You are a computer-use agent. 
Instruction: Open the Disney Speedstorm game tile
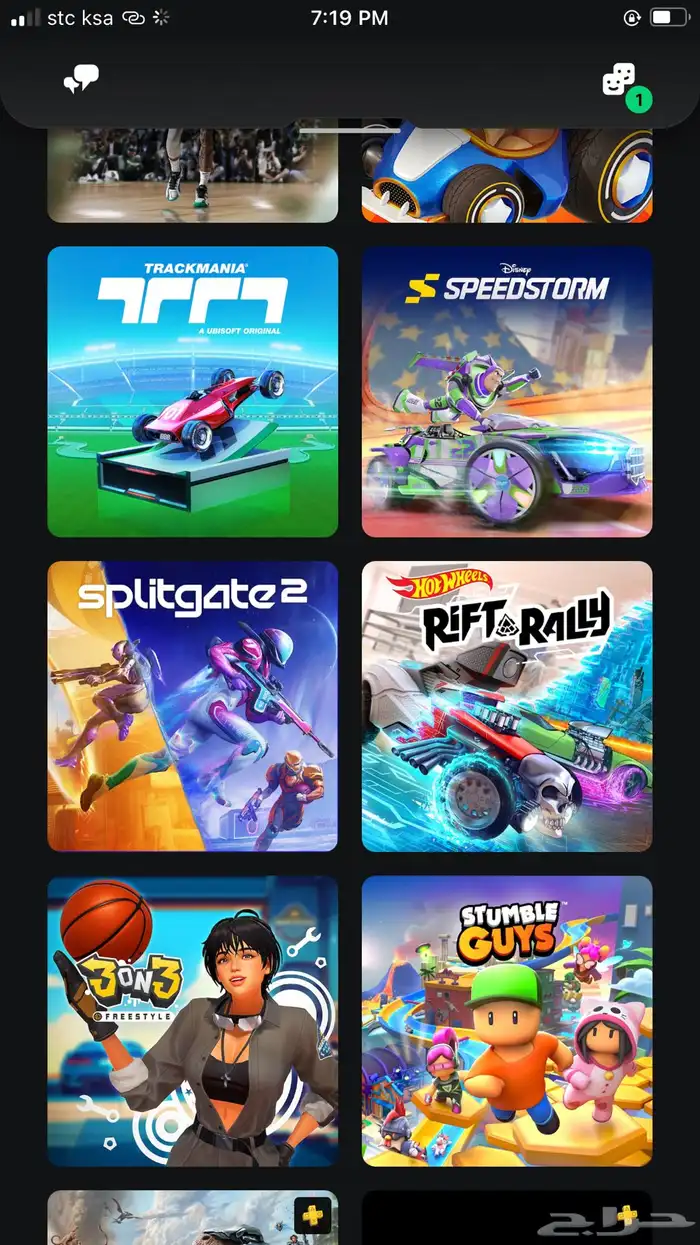(x=507, y=392)
